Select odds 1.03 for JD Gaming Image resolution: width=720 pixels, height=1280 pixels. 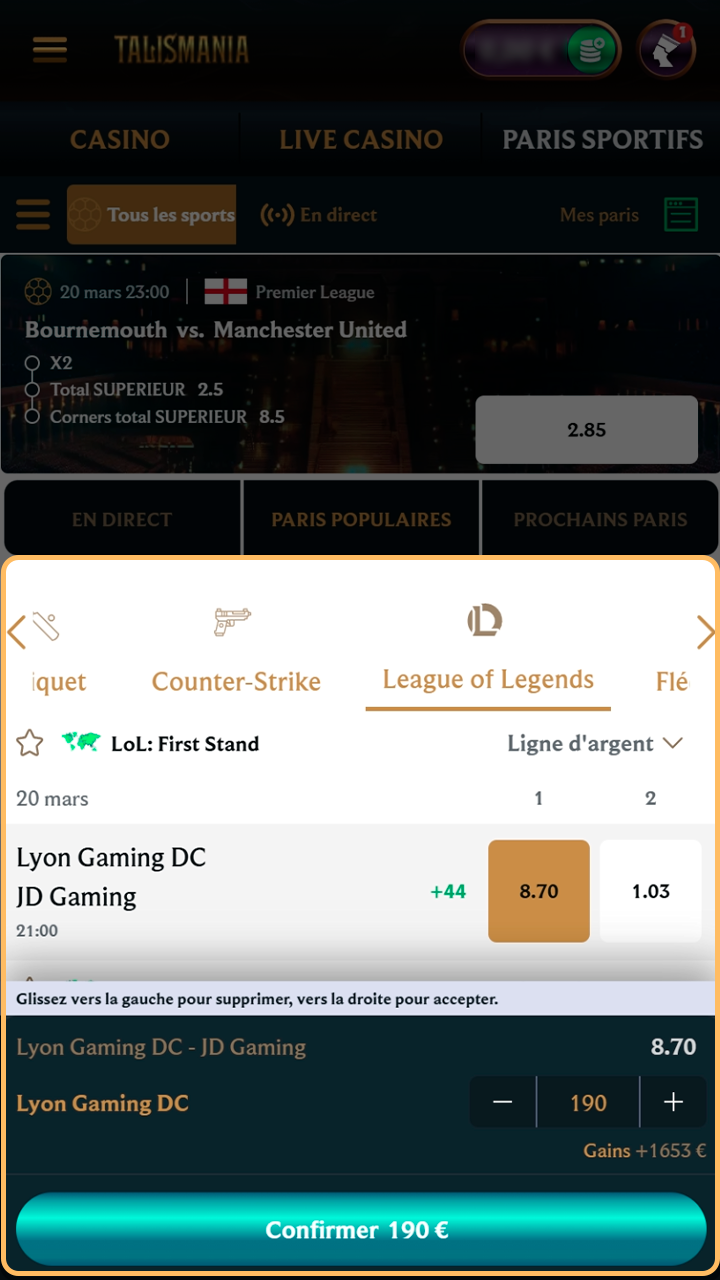click(650, 891)
